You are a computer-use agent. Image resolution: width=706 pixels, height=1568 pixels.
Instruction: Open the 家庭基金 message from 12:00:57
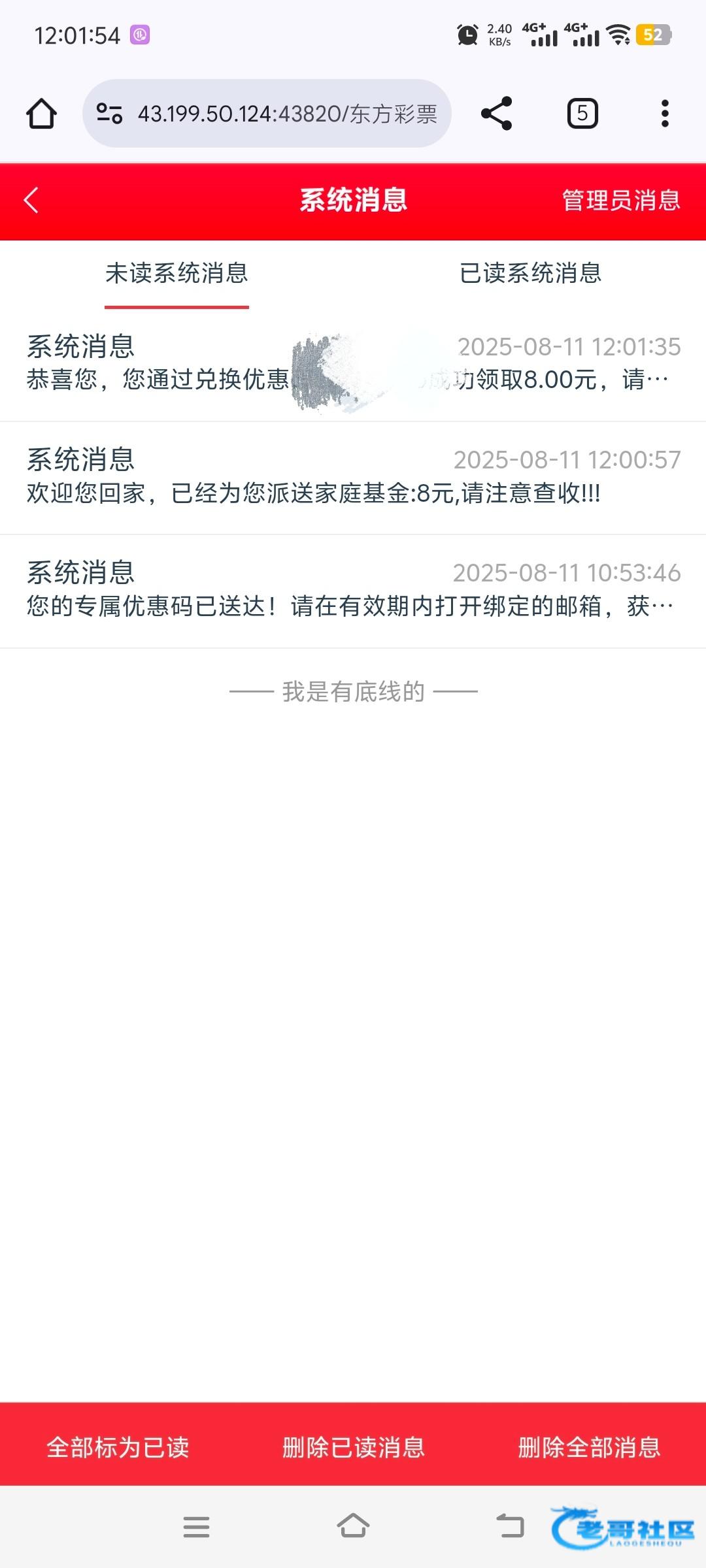(353, 478)
